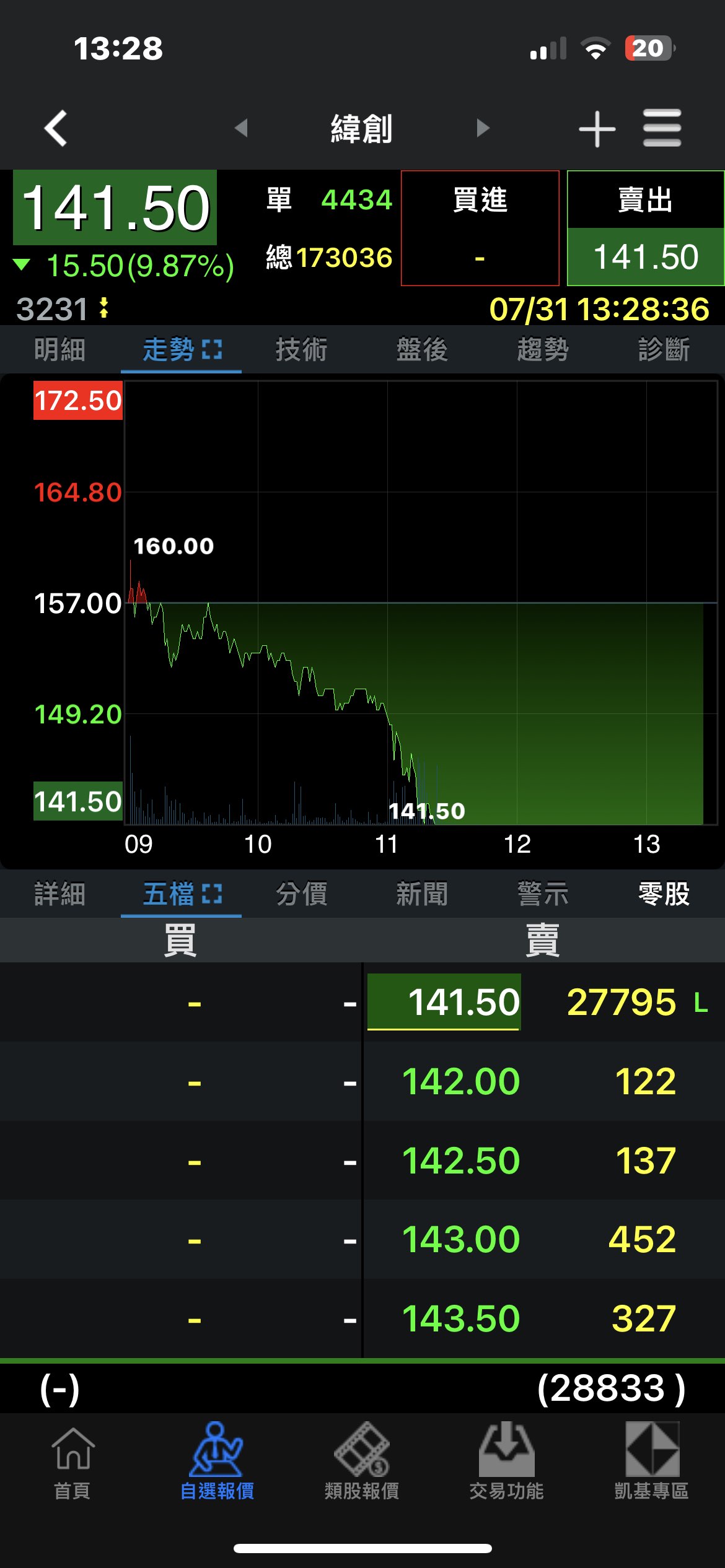The image size is (725, 1568).
Task: Switch to the 明細 tab
Action: pos(59,349)
